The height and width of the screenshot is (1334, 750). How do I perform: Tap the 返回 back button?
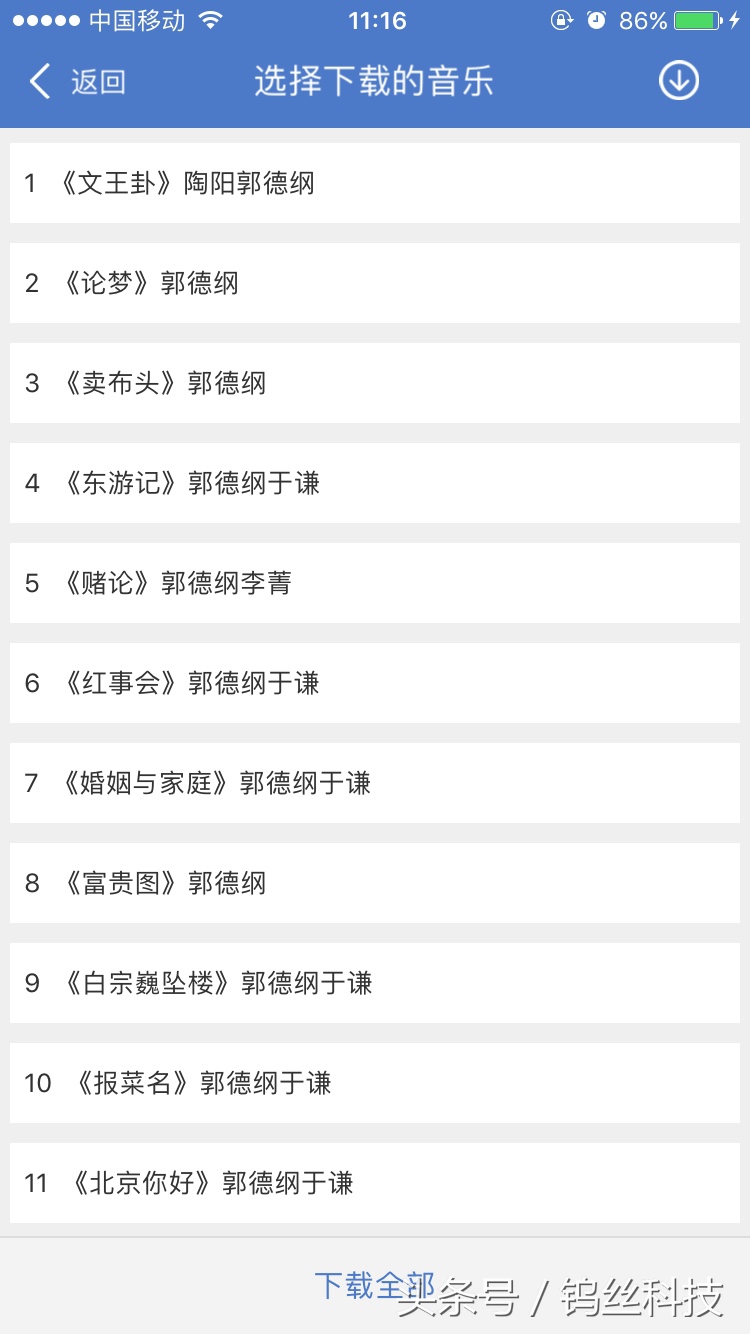[x=97, y=82]
